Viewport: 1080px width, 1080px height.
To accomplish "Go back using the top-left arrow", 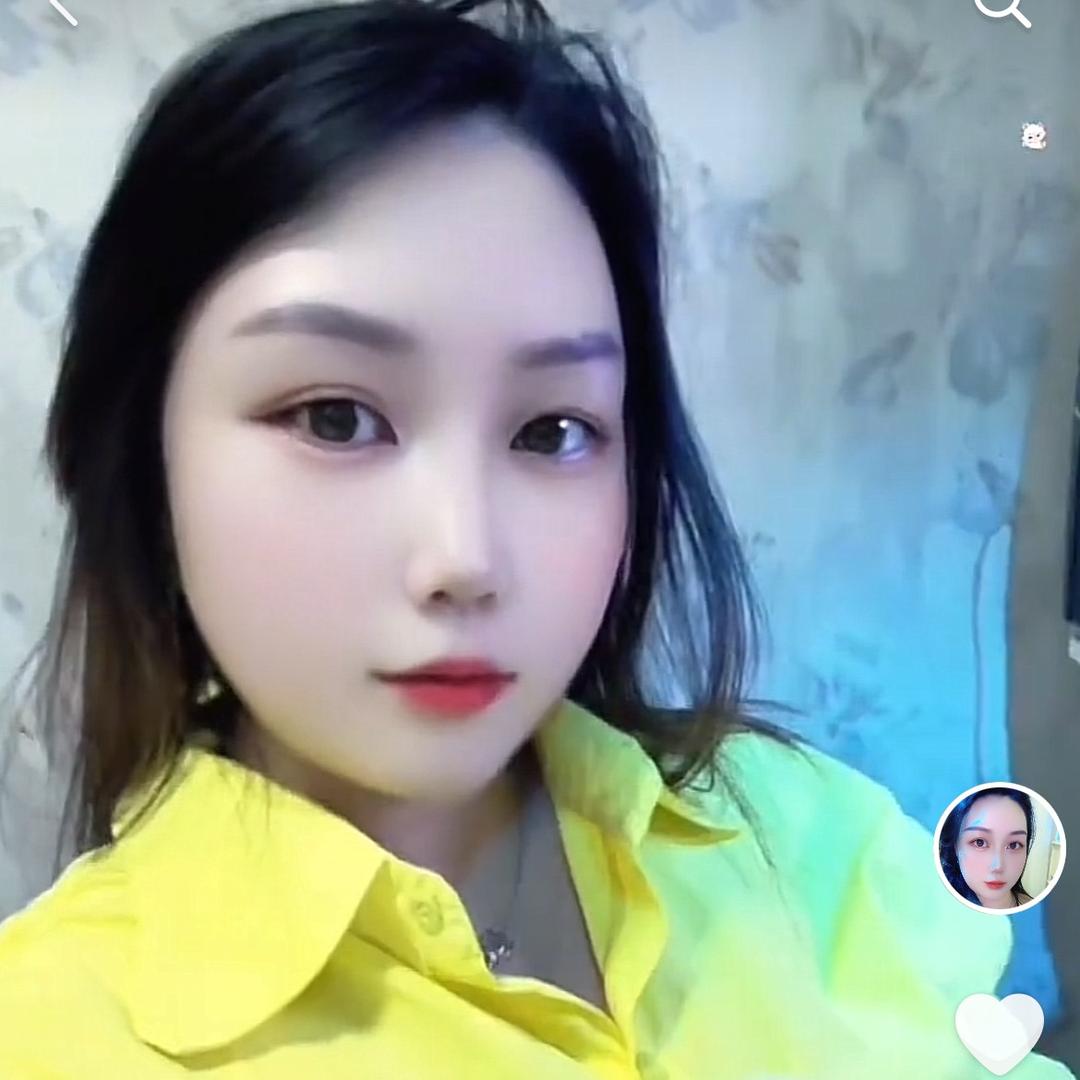I will click(x=62, y=10).
